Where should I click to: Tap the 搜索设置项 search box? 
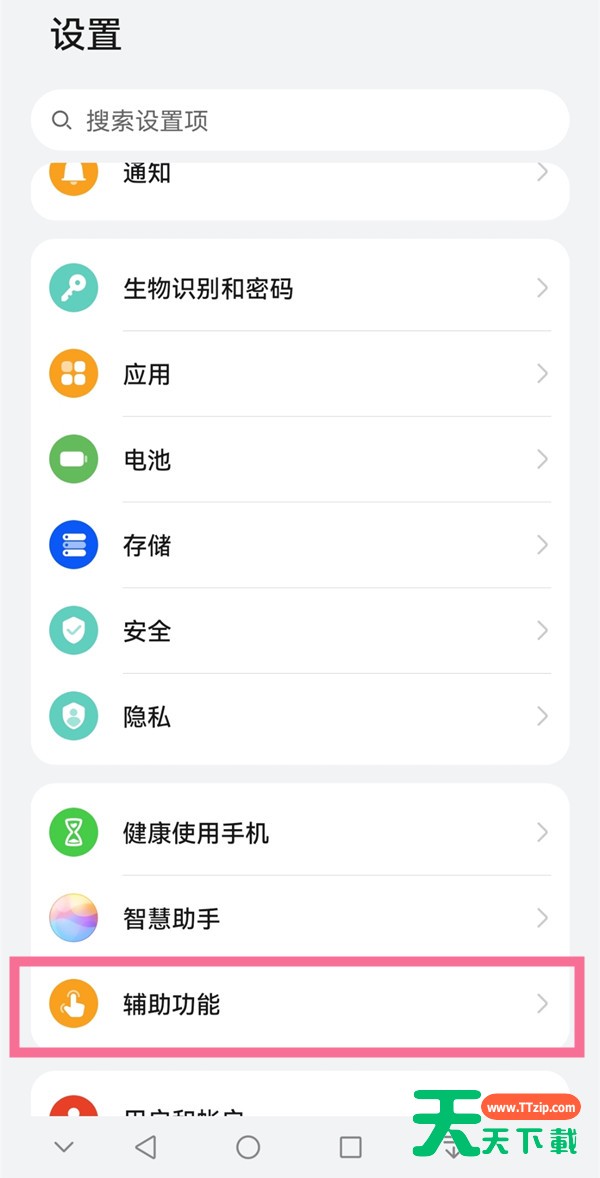point(300,120)
